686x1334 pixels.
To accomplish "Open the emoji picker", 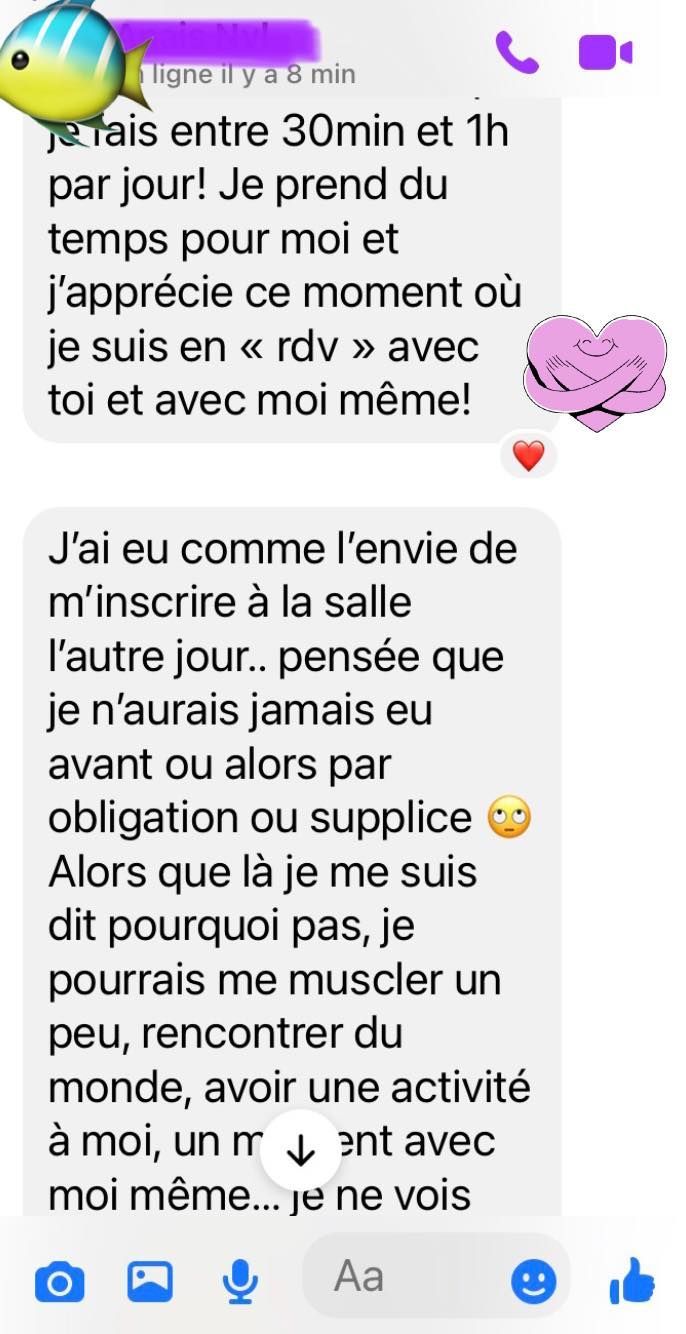I will (534, 1279).
